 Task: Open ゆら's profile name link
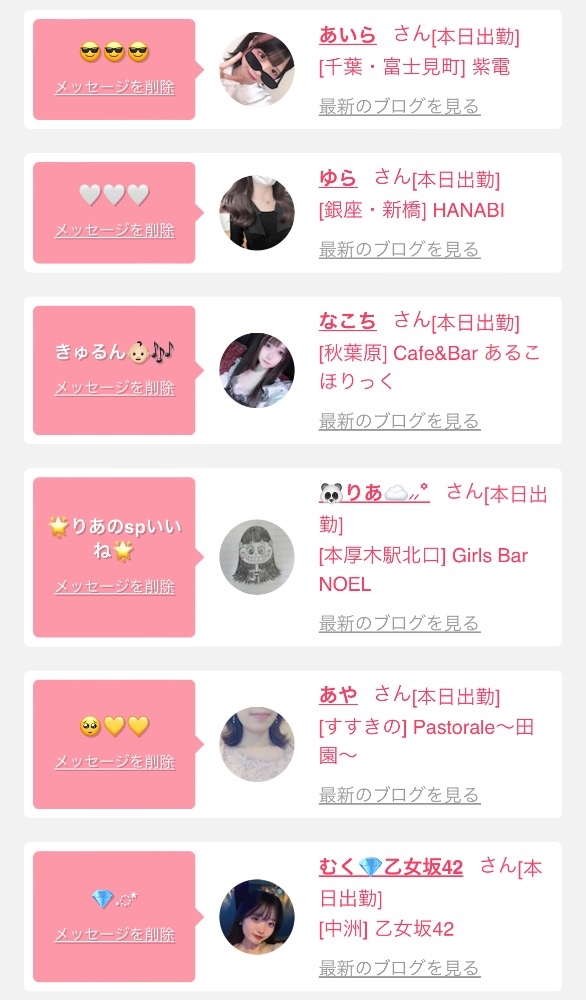click(x=338, y=178)
